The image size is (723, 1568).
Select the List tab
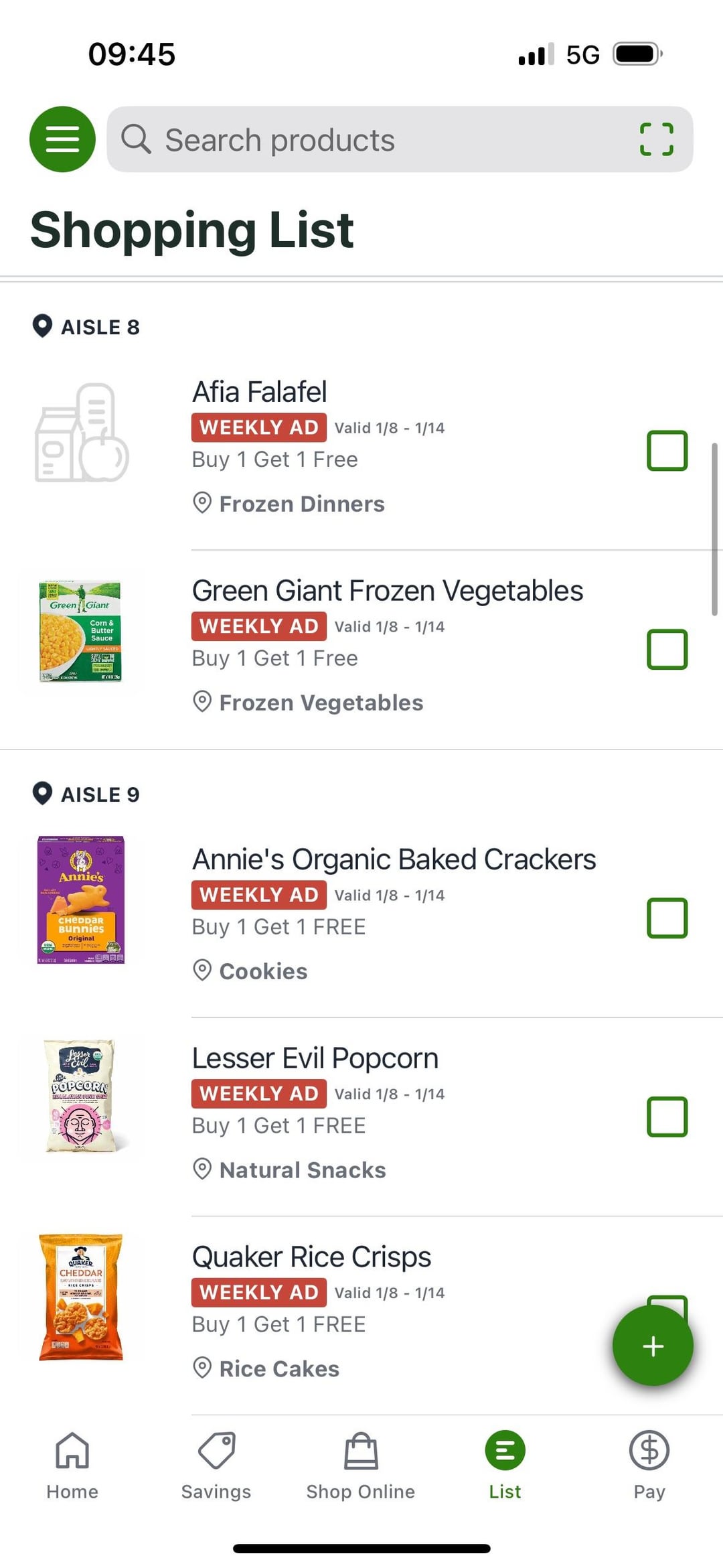[x=505, y=1466]
